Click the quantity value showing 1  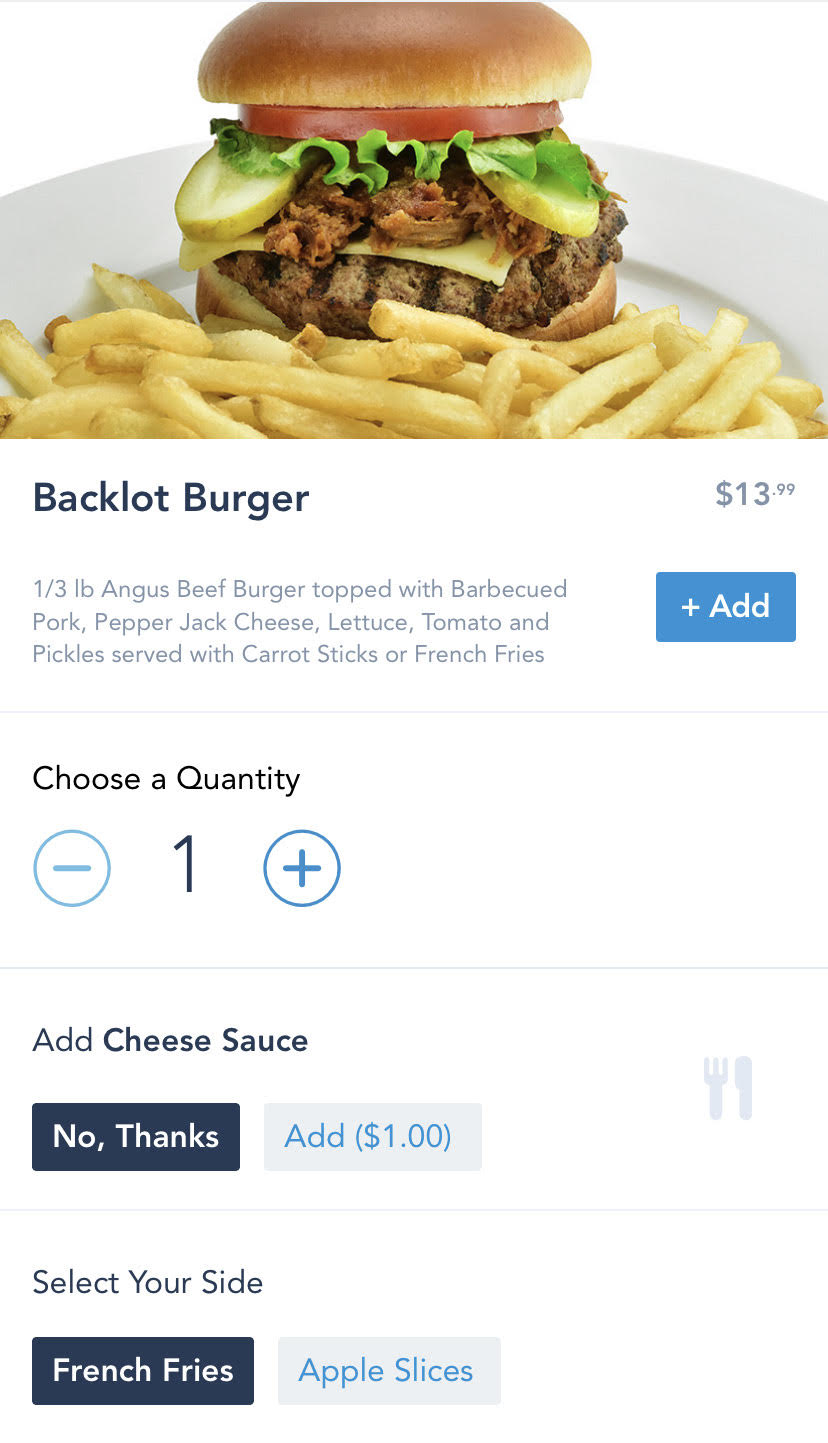coord(185,866)
